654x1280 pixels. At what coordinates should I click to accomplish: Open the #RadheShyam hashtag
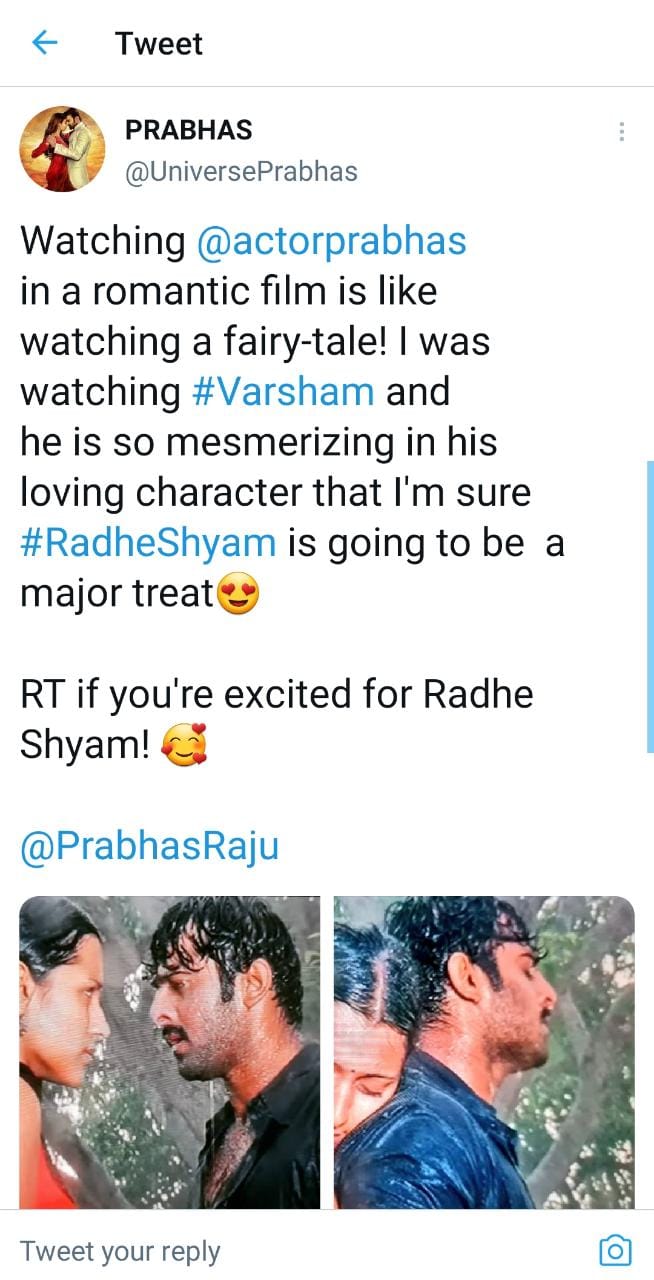pos(148,542)
